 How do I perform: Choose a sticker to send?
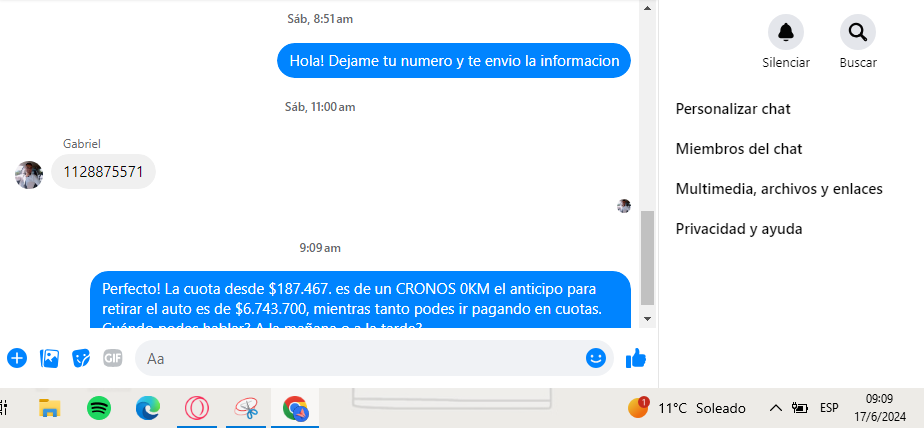pyautogui.click(x=81, y=358)
